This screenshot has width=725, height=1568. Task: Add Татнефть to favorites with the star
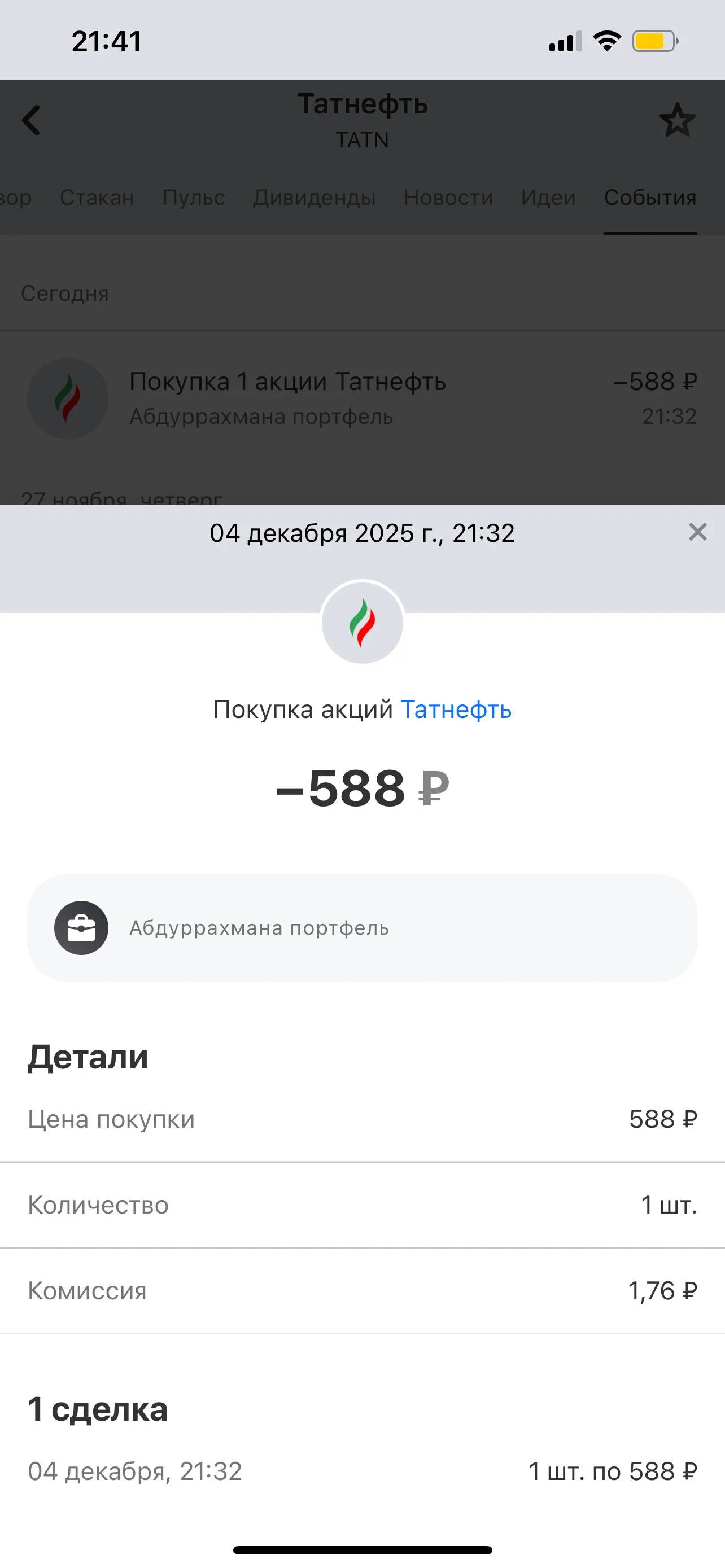677,120
